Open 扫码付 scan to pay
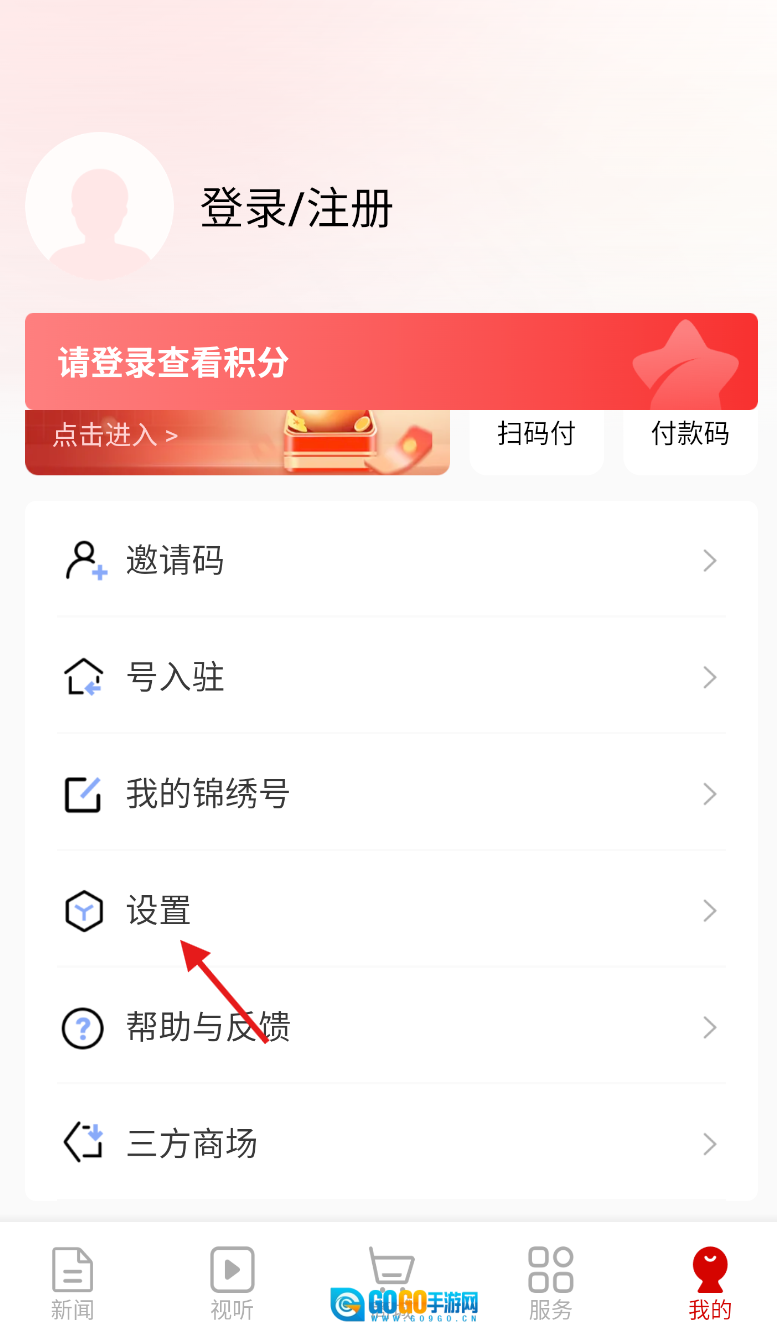777x1332 pixels. (x=536, y=436)
